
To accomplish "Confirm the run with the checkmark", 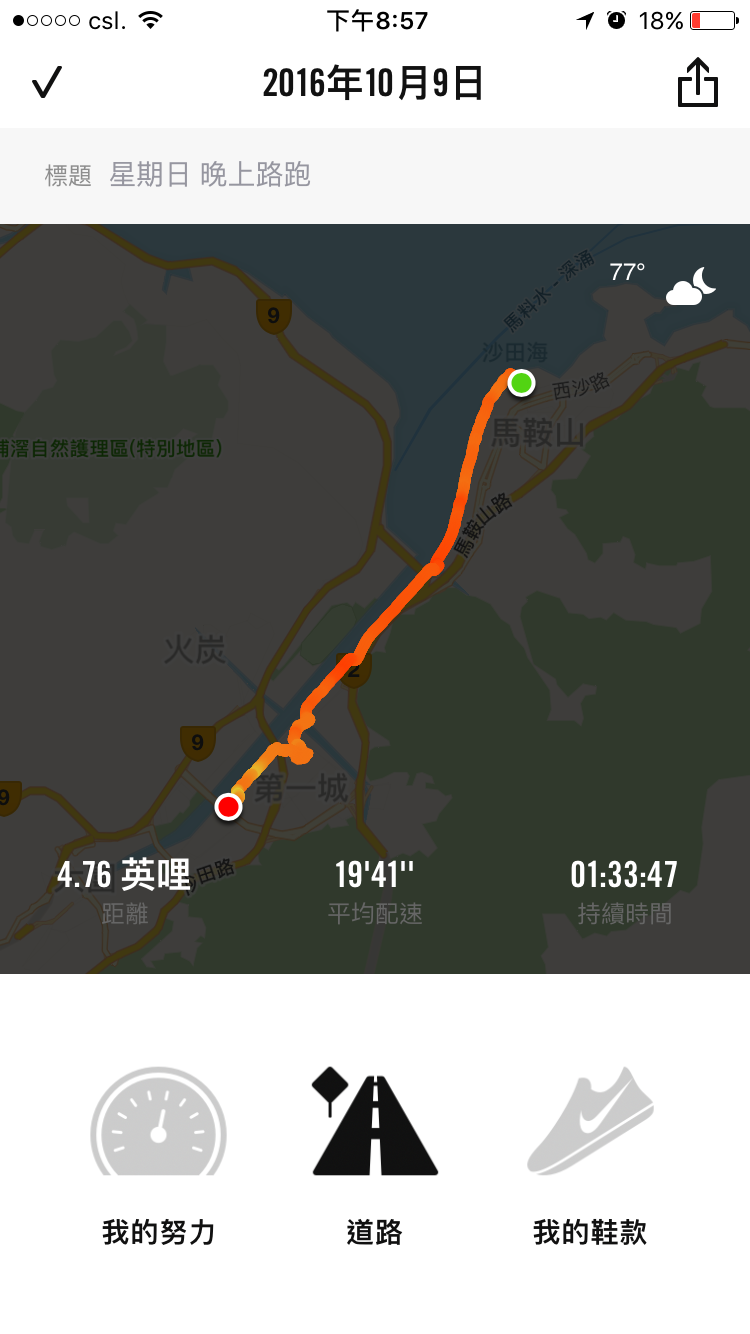I will pyautogui.click(x=46, y=84).
